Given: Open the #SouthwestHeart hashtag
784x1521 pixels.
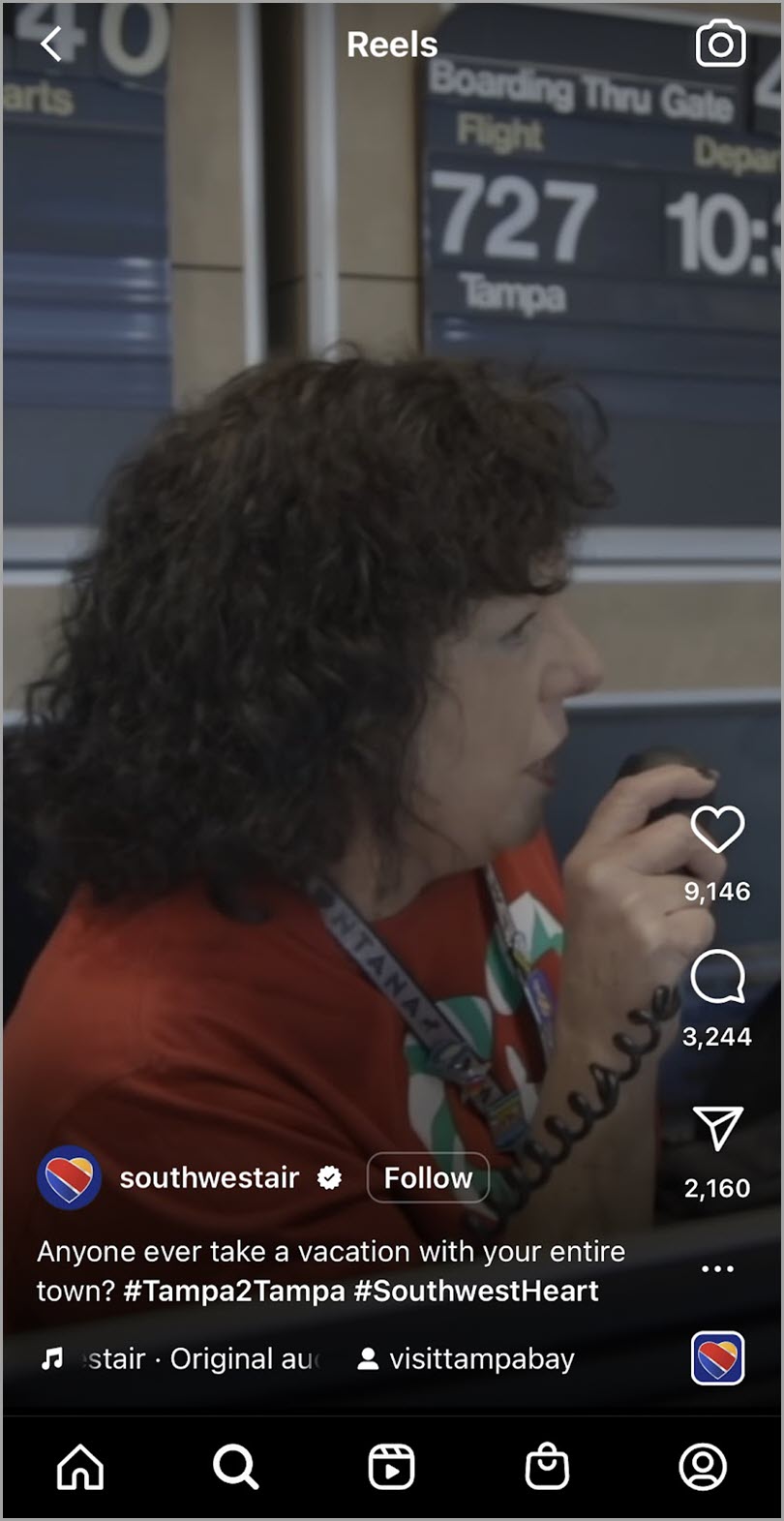Looking at the screenshot, I should pyautogui.click(x=476, y=1292).
